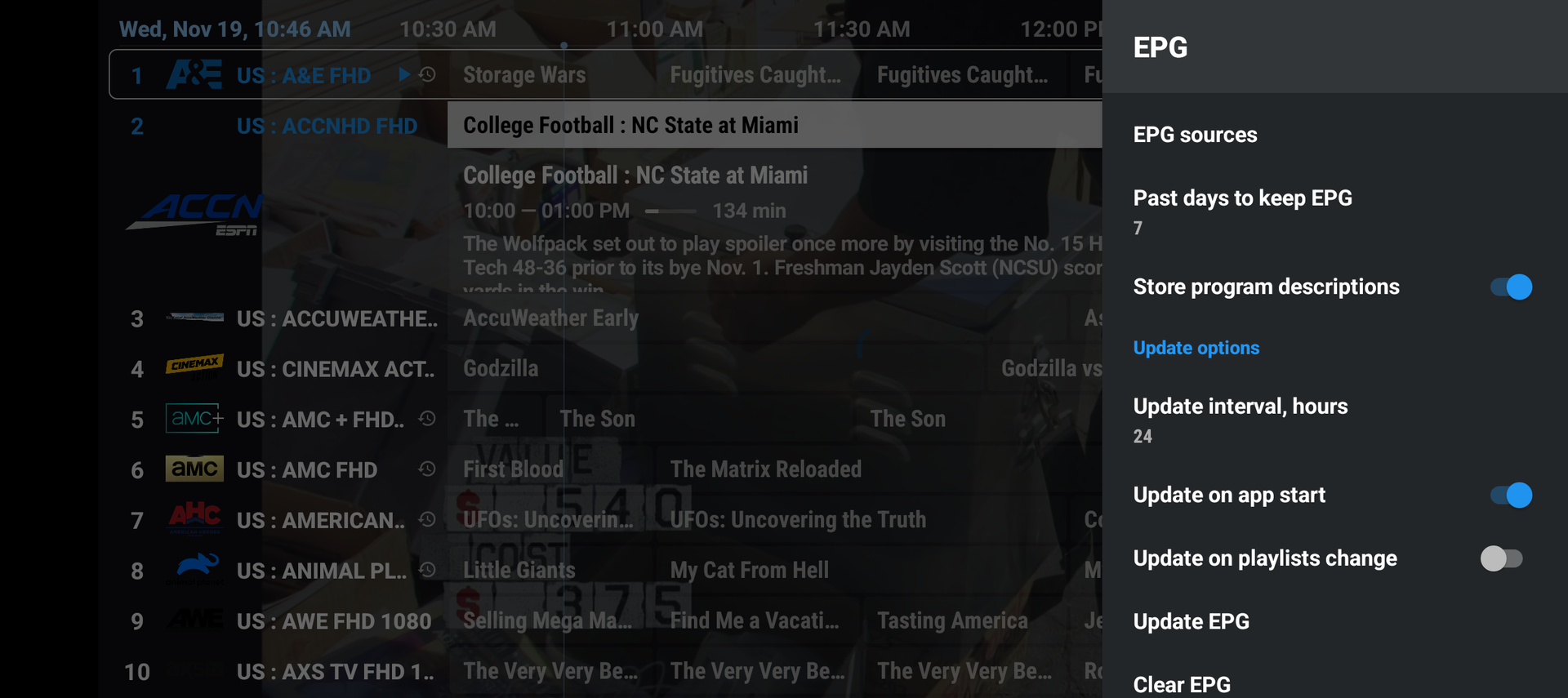1568x698 pixels.
Task: Open The Matrix Reloaded program entry
Action: coord(765,469)
